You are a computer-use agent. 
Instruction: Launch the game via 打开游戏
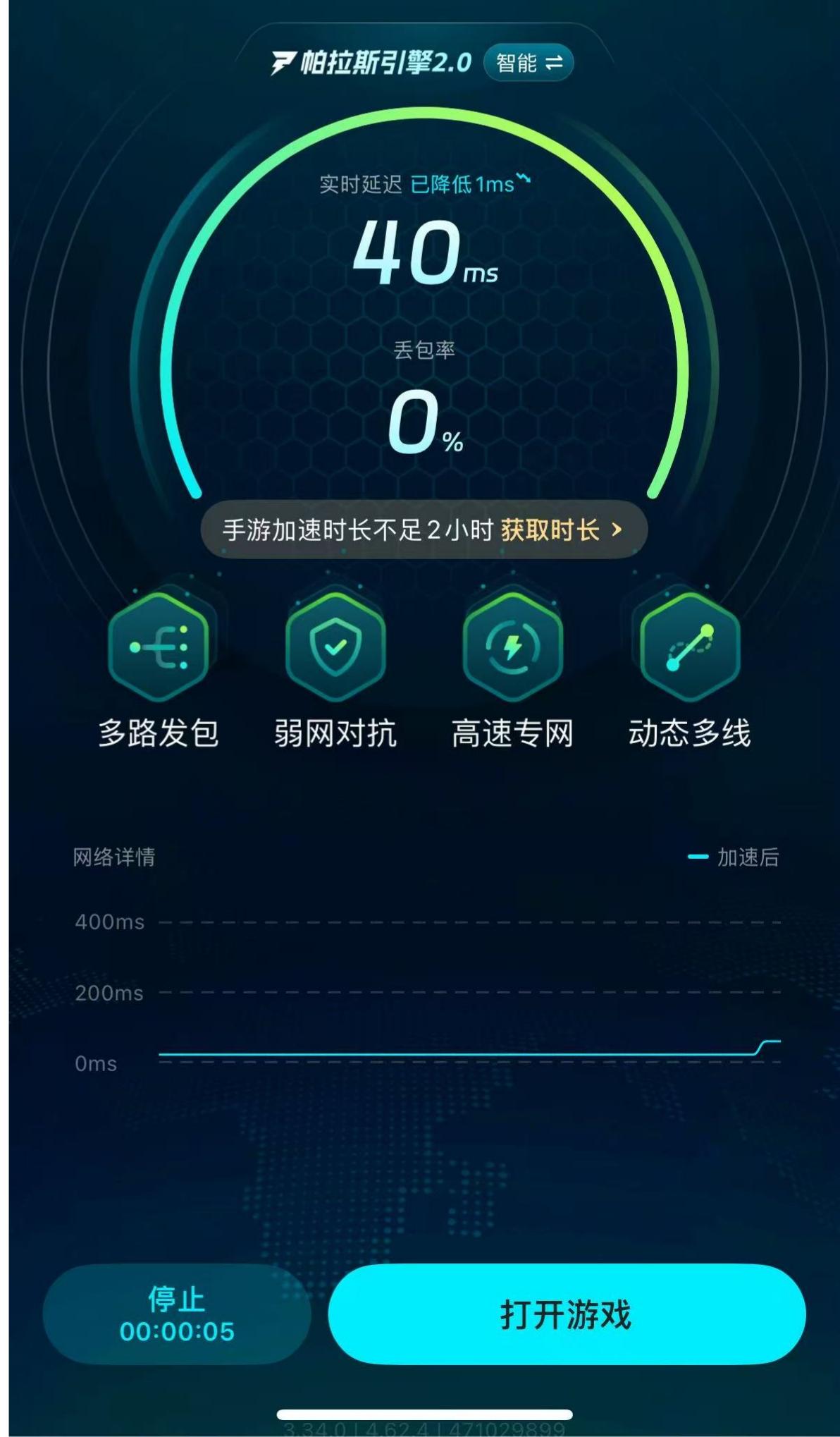pos(567,1315)
